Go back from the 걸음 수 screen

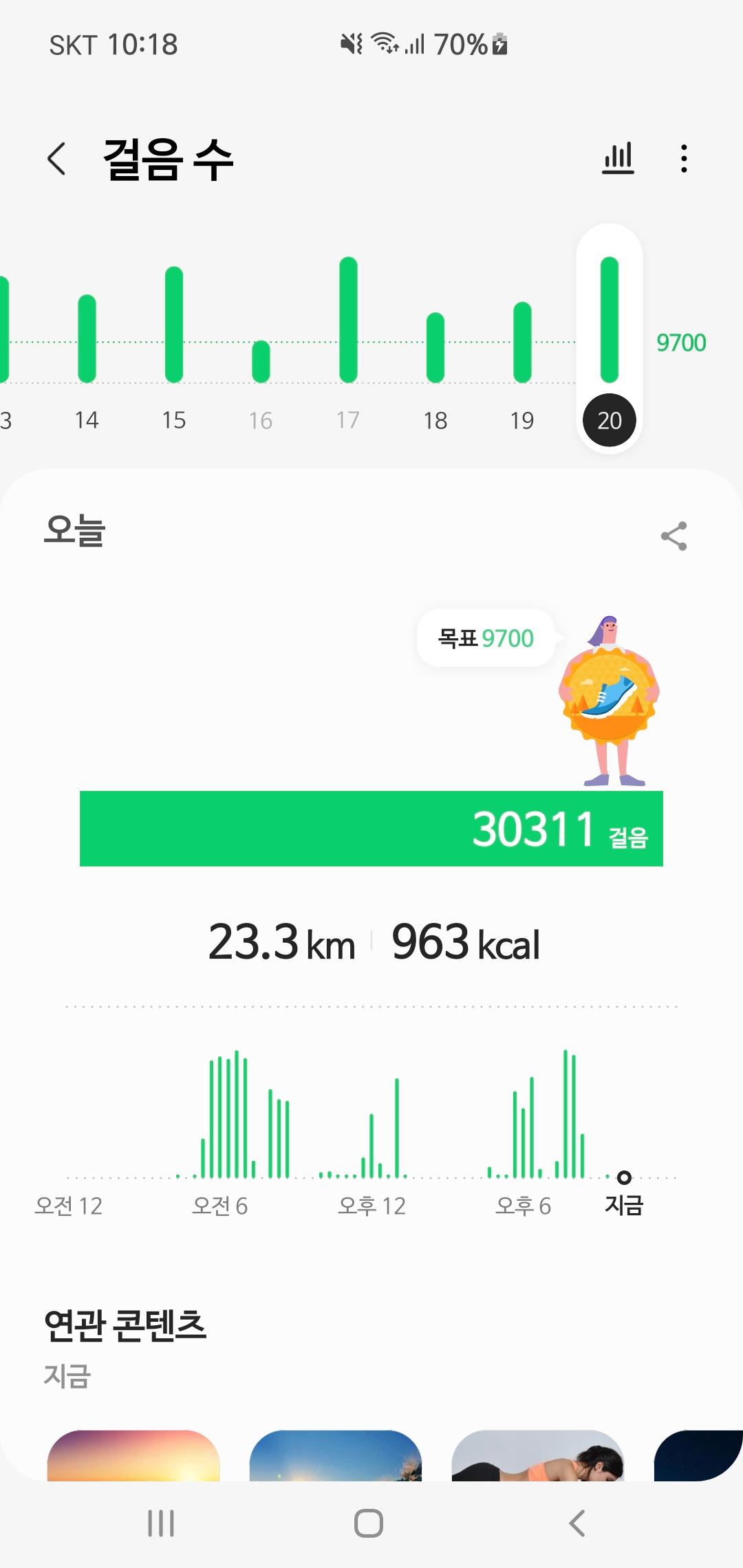[x=57, y=159]
